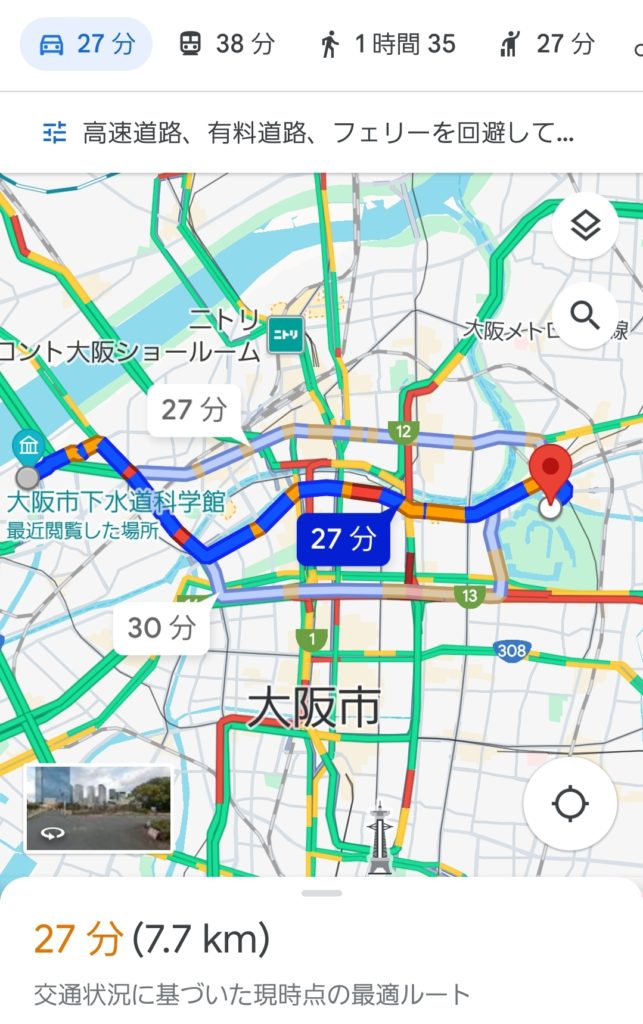The image size is (643, 1024).
Task: Open 大阪市下水道科学館 place marker
Action: 26,444
